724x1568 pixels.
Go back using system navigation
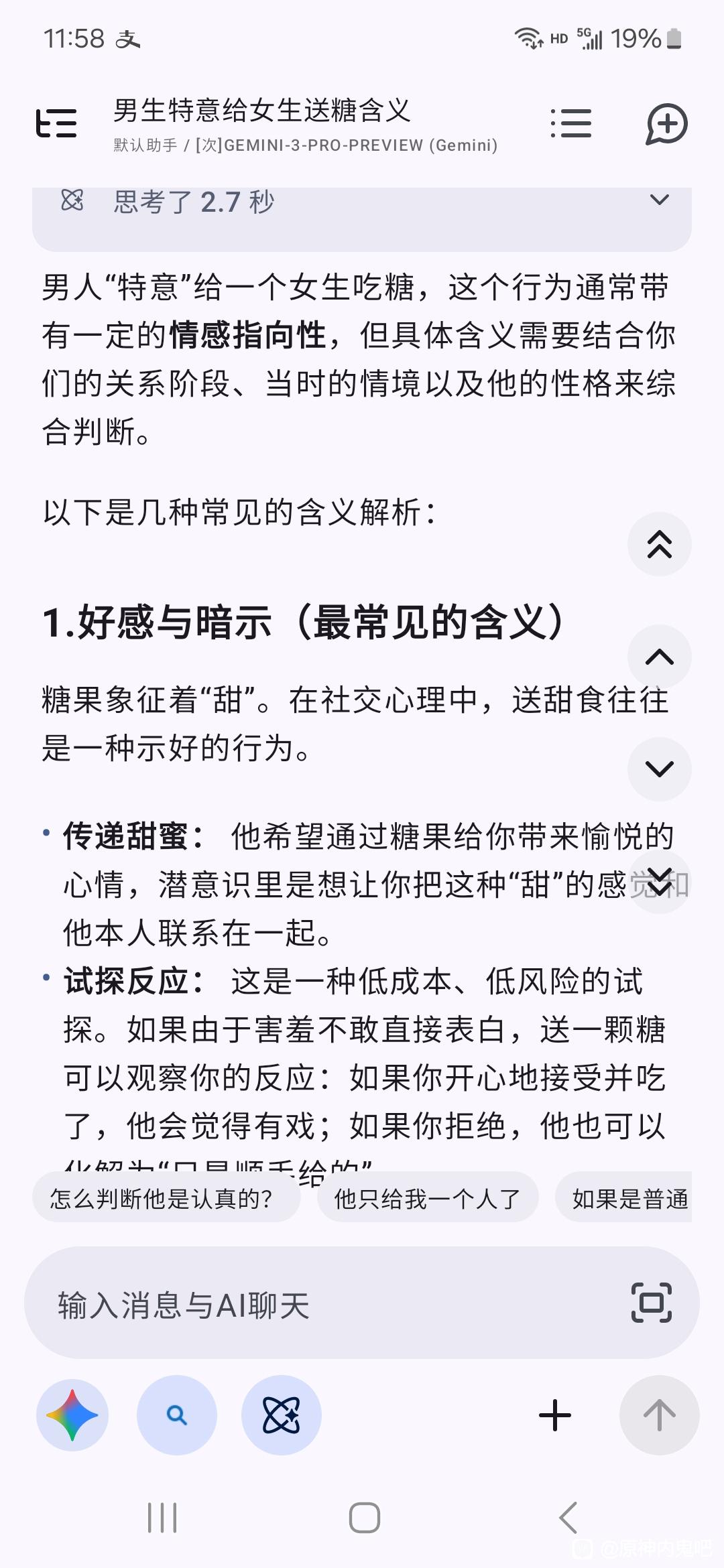coord(568,1518)
